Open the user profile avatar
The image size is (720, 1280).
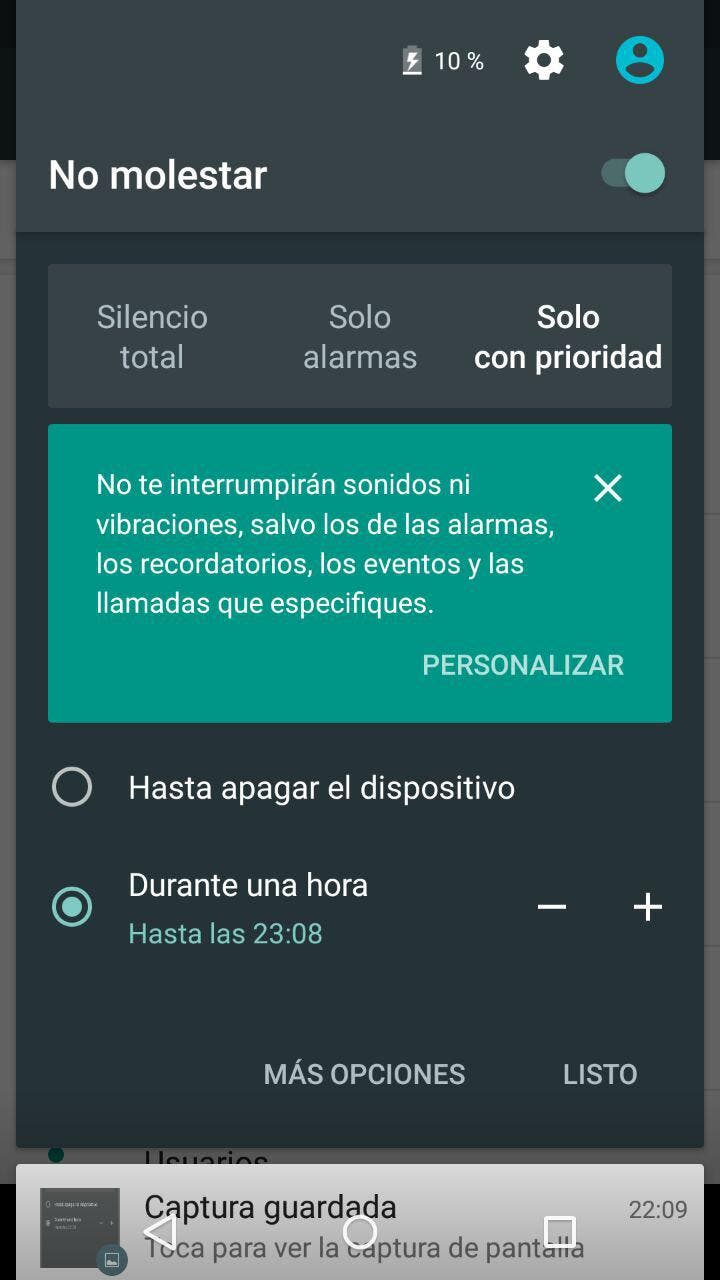coord(640,61)
